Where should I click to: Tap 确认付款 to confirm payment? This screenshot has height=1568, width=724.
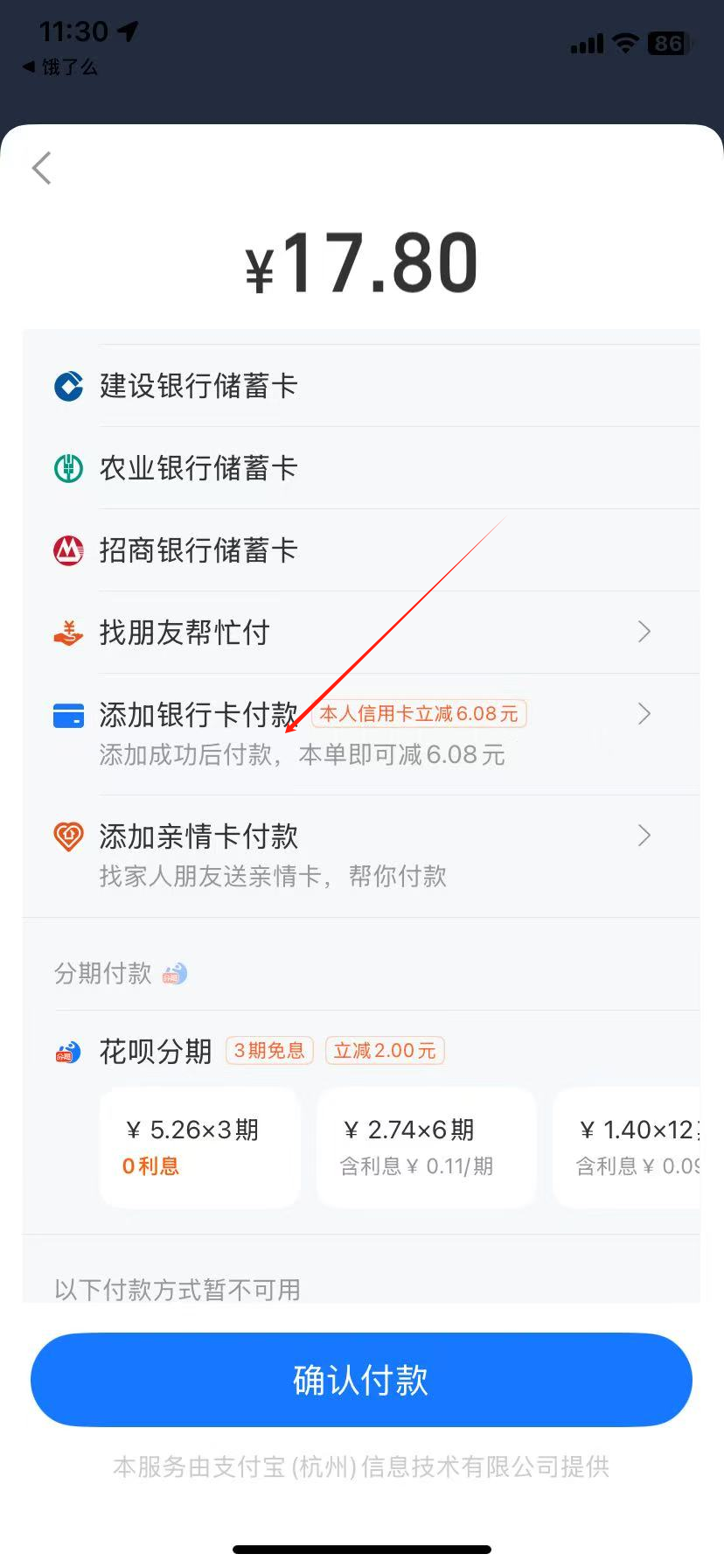click(x=361, y=1380)
